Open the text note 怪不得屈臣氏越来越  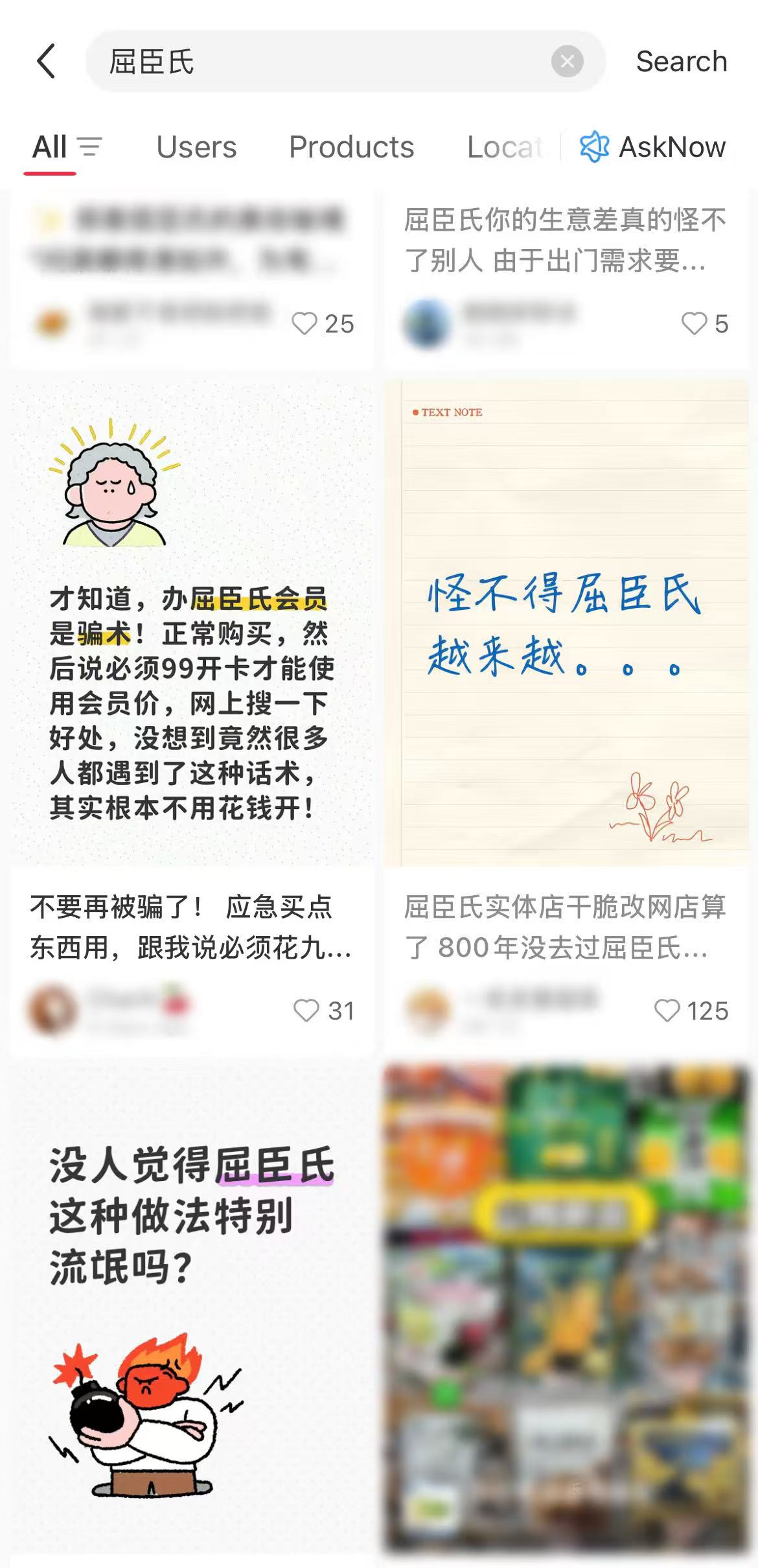pyautogui.click(x=566, y=622)
